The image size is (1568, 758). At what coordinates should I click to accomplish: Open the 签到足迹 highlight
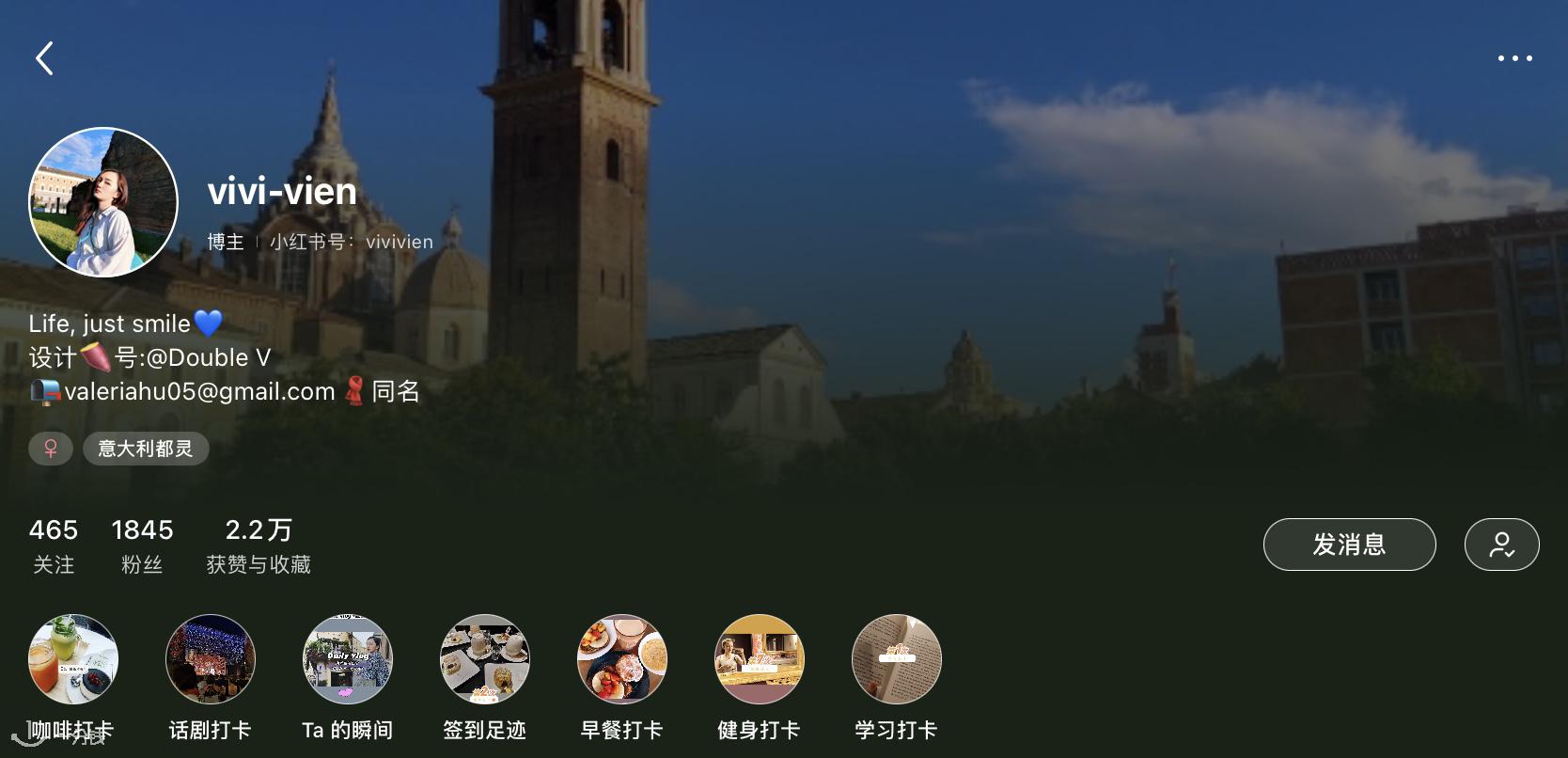(x=485, y=659)
